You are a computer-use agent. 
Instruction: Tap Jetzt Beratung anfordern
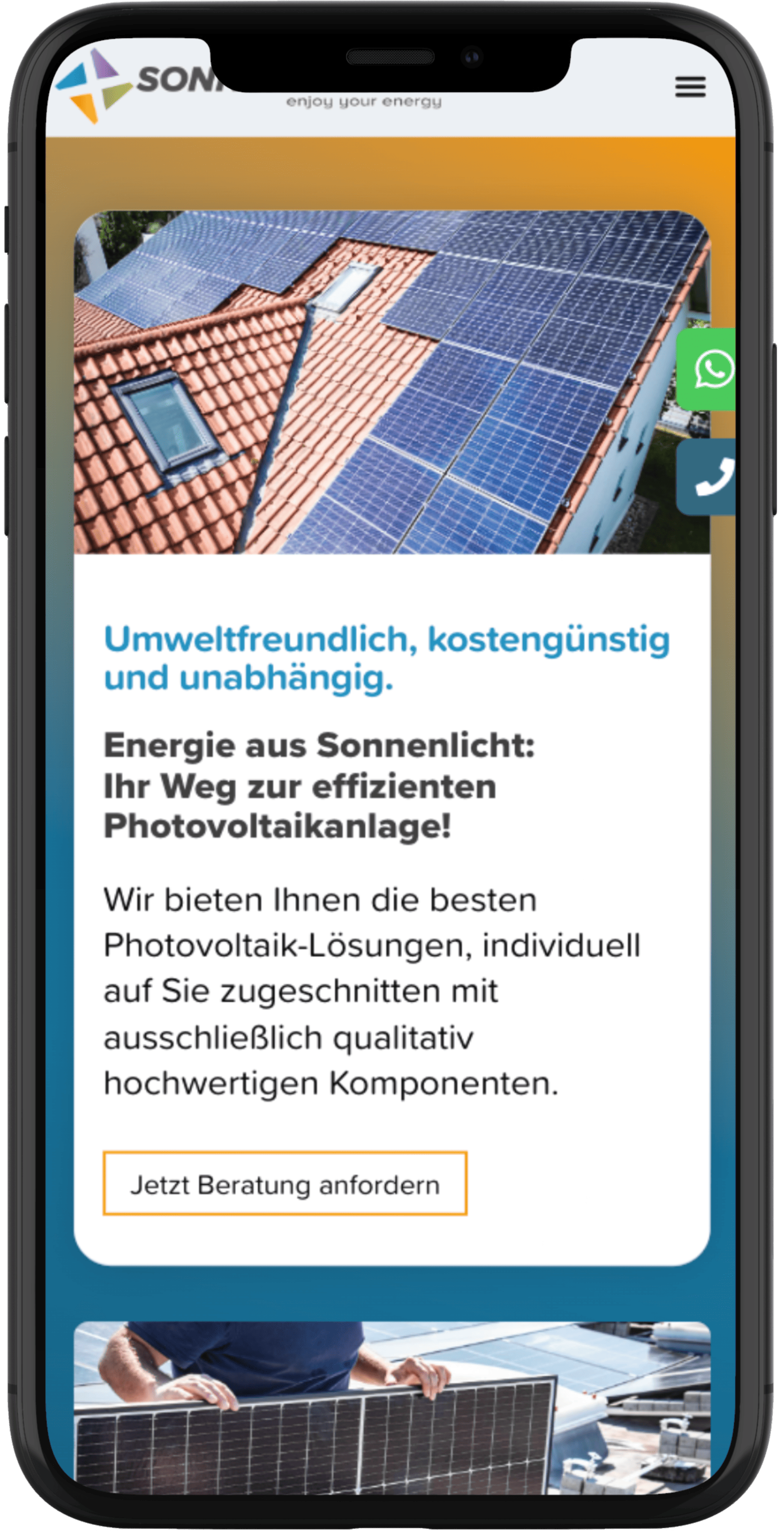coord(285,1184)
